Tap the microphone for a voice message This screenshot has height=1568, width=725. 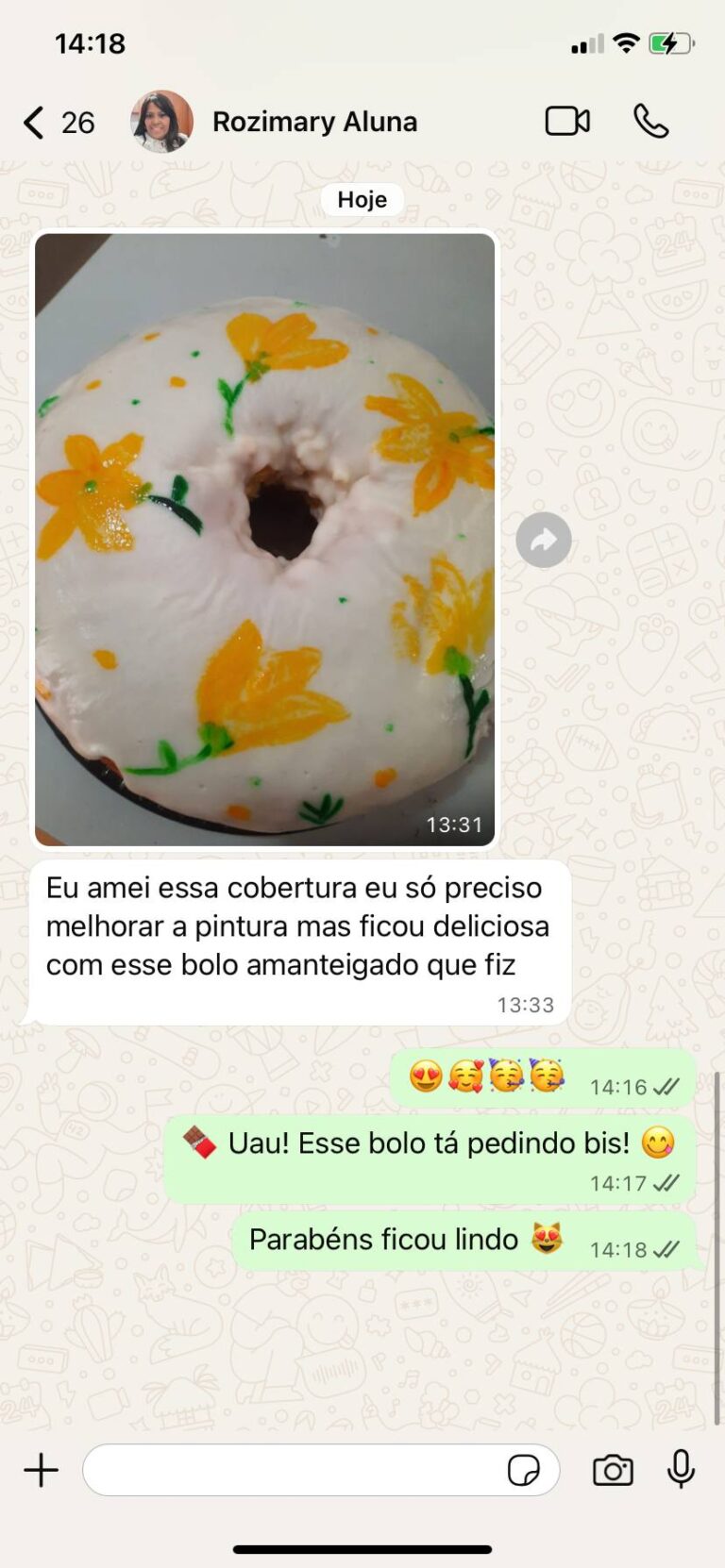click(681, 1470)
